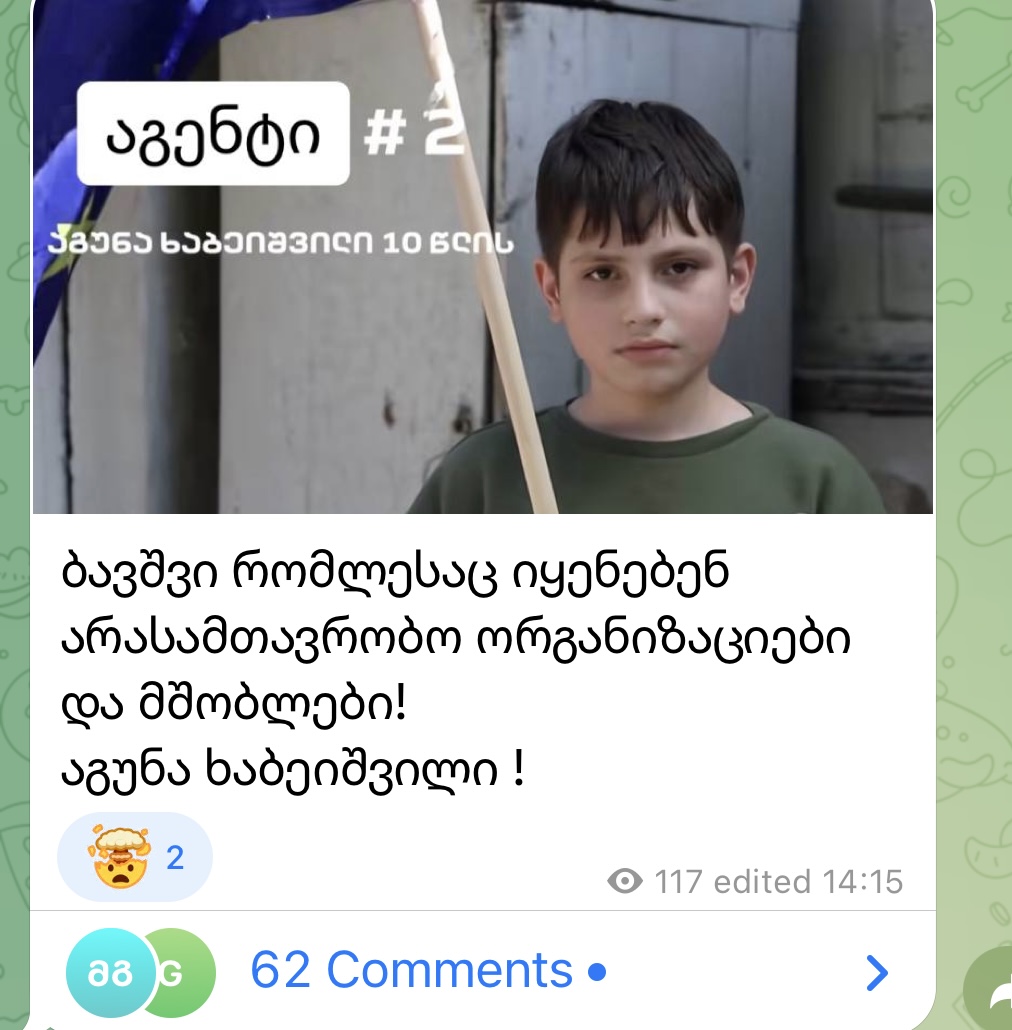1012x1030 pixels.
Task: Open the post's photo in full view
Action: coord(483,260)
